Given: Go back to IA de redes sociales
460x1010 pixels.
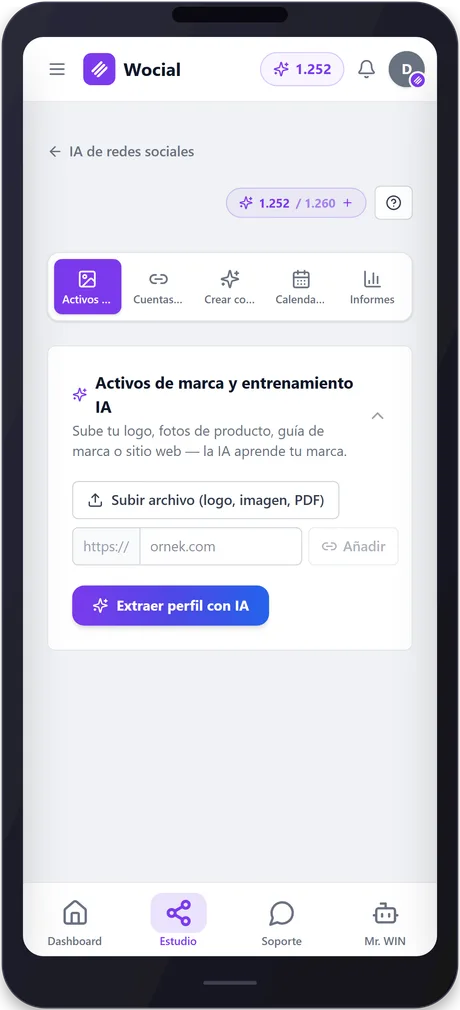Looking at the screenshot, I should coord(121,152).
